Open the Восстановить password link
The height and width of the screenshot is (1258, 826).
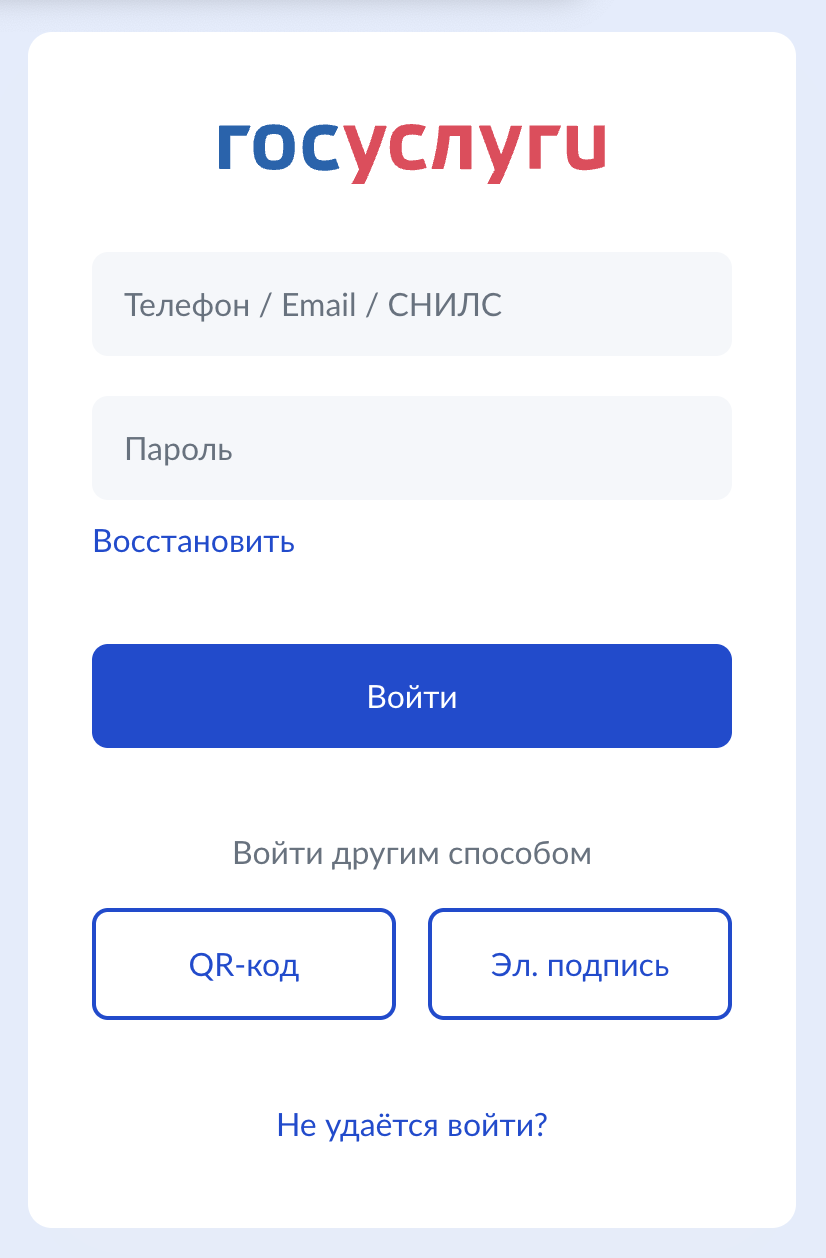pos(194,542)
